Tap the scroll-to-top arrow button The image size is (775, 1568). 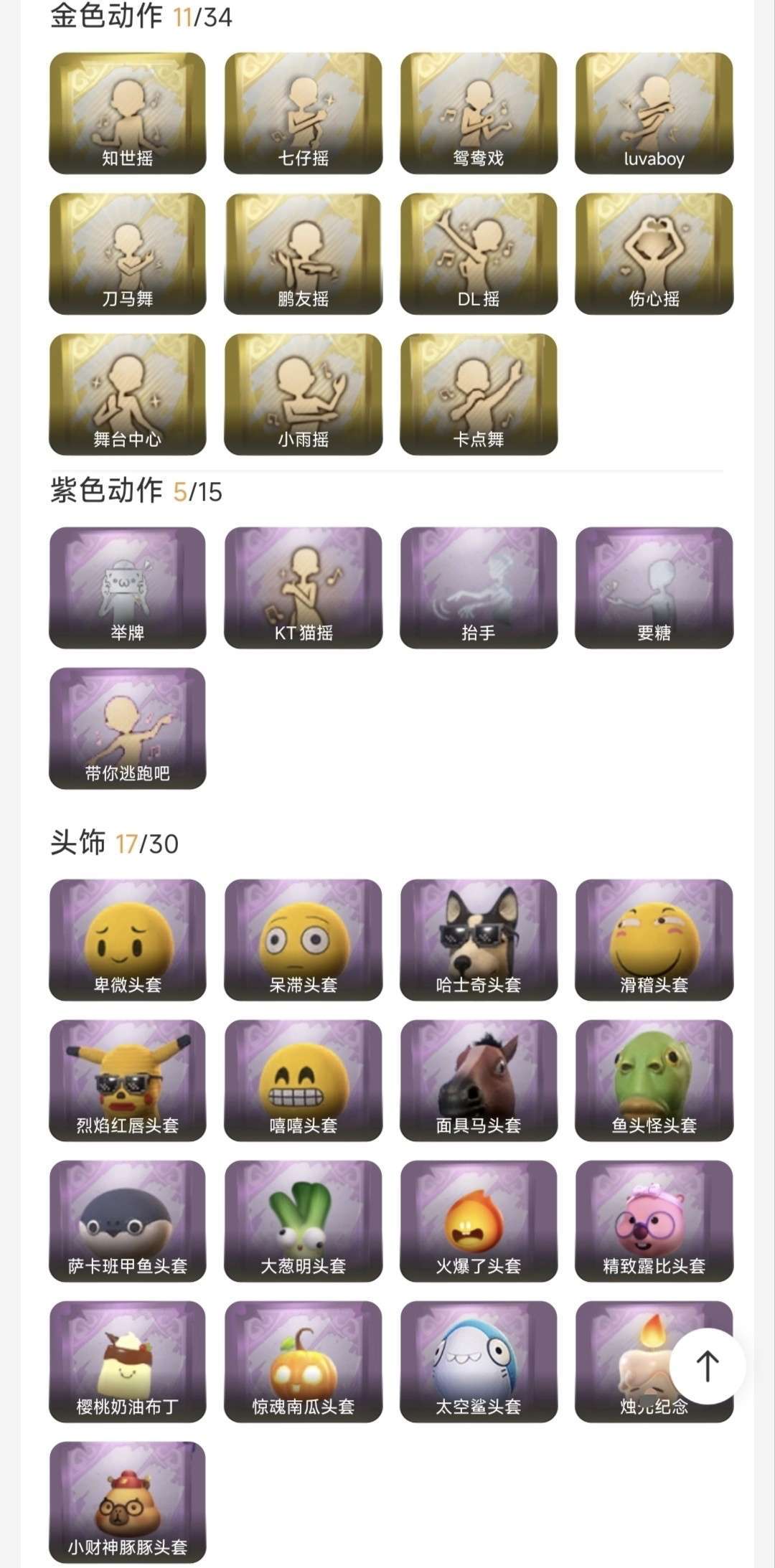pos(707,1366)
